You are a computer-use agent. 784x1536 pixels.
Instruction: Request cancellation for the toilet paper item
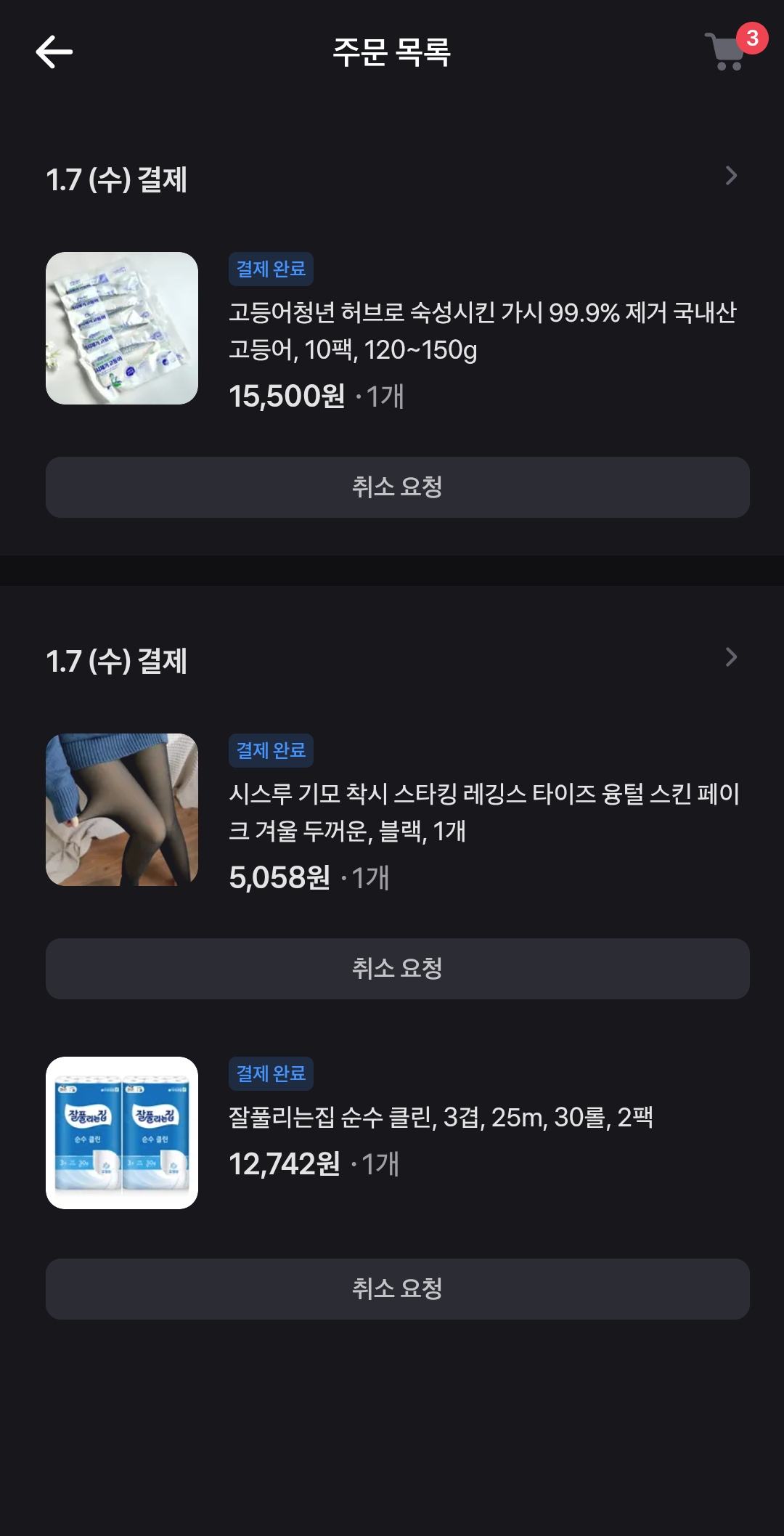397,1289
